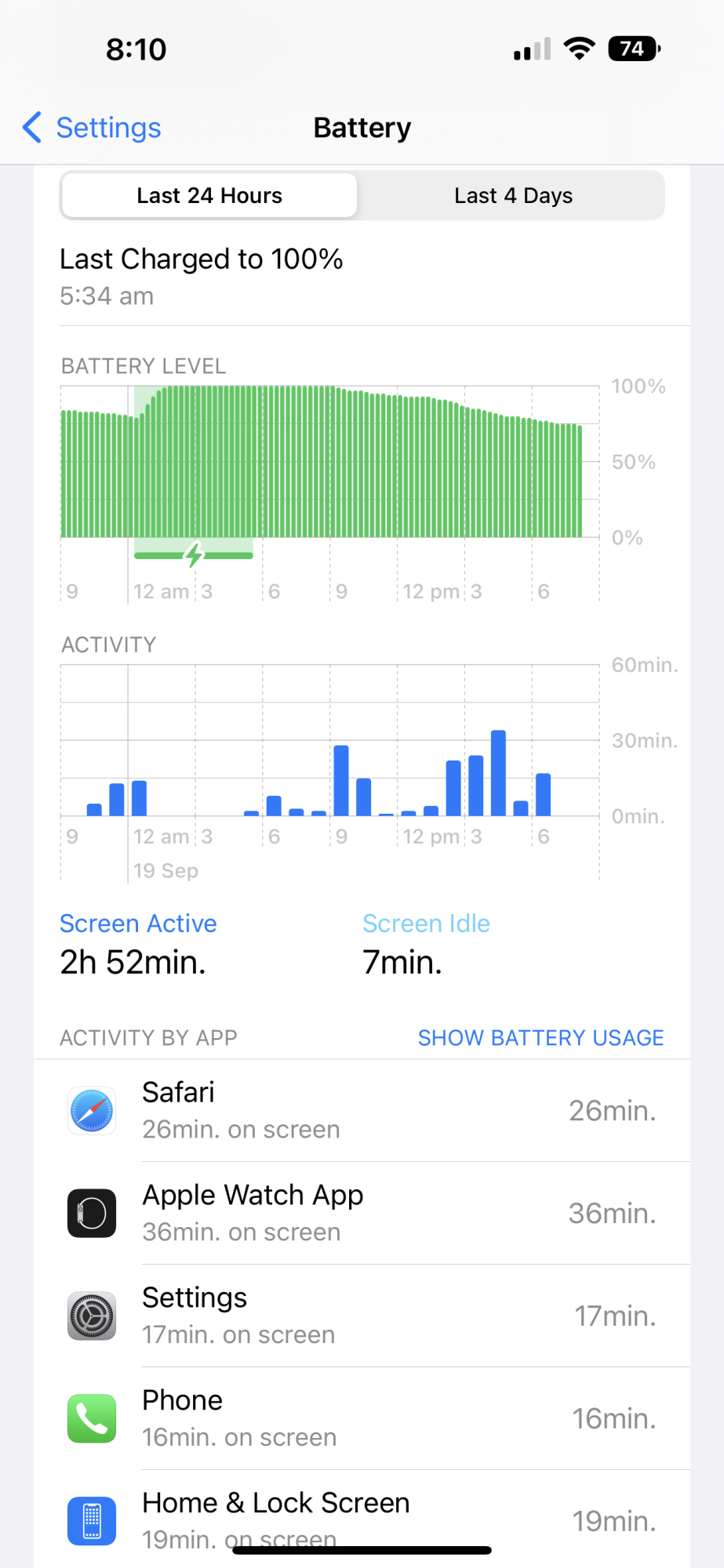Select the tallest bar in the Activity chart
The height and width of the screenshot is (1568, 724).
498,773
